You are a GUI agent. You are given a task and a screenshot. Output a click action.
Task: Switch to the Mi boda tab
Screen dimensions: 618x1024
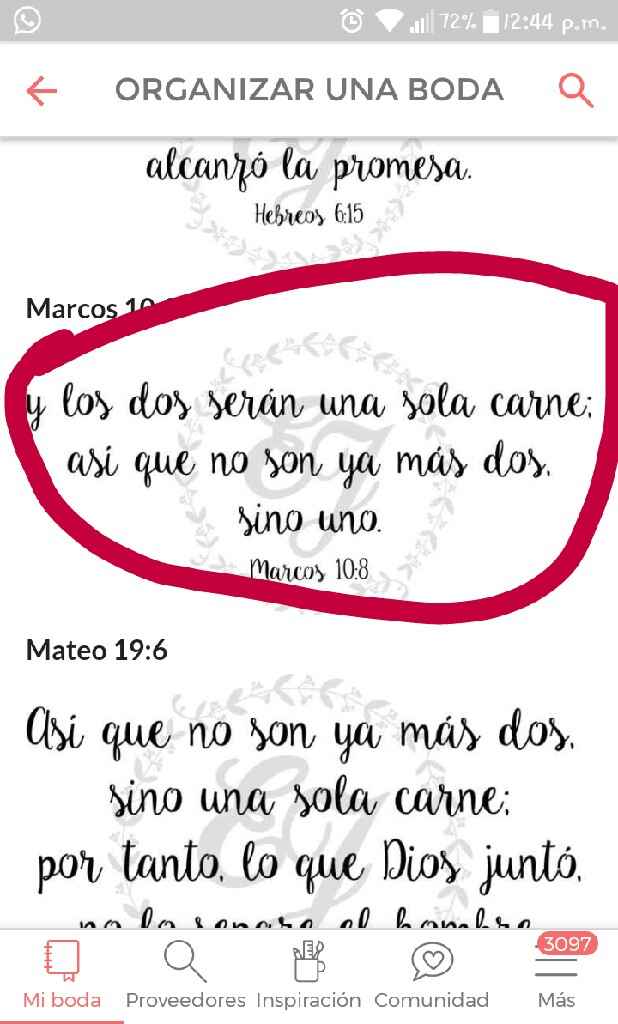[x=61, y=975]
